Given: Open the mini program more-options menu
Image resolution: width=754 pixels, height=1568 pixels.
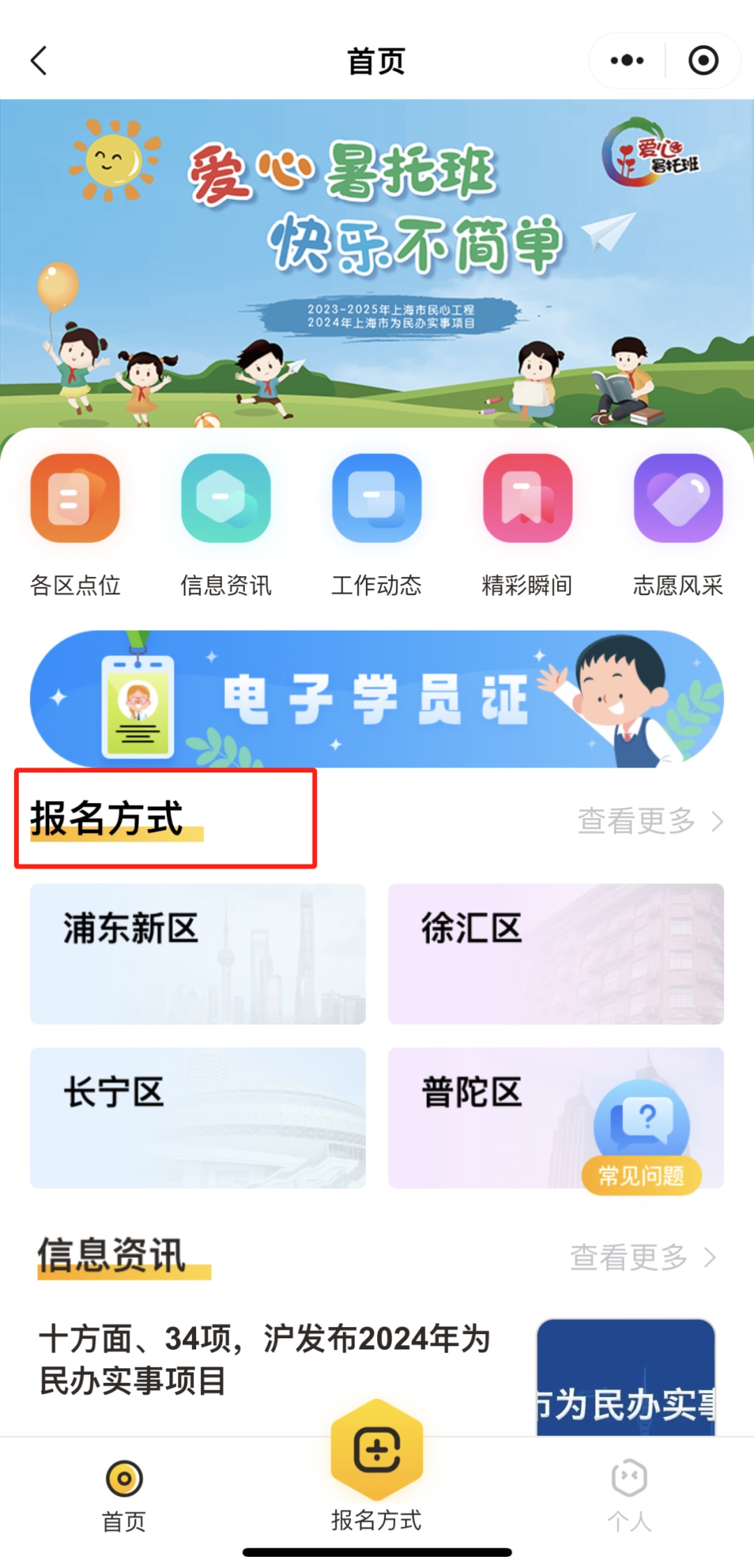Looking at the screenshot, I should pos(626,61).
